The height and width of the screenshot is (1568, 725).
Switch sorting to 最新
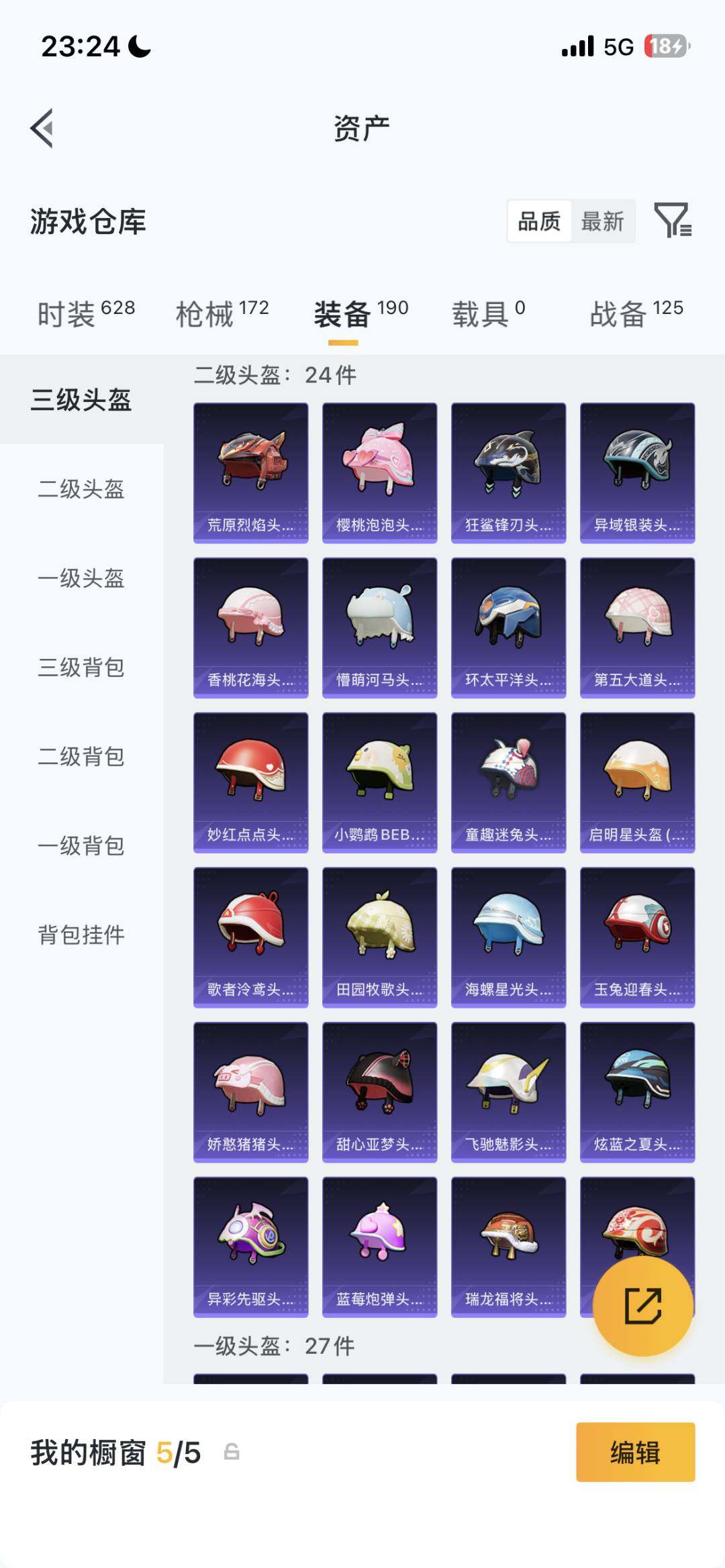603,221
